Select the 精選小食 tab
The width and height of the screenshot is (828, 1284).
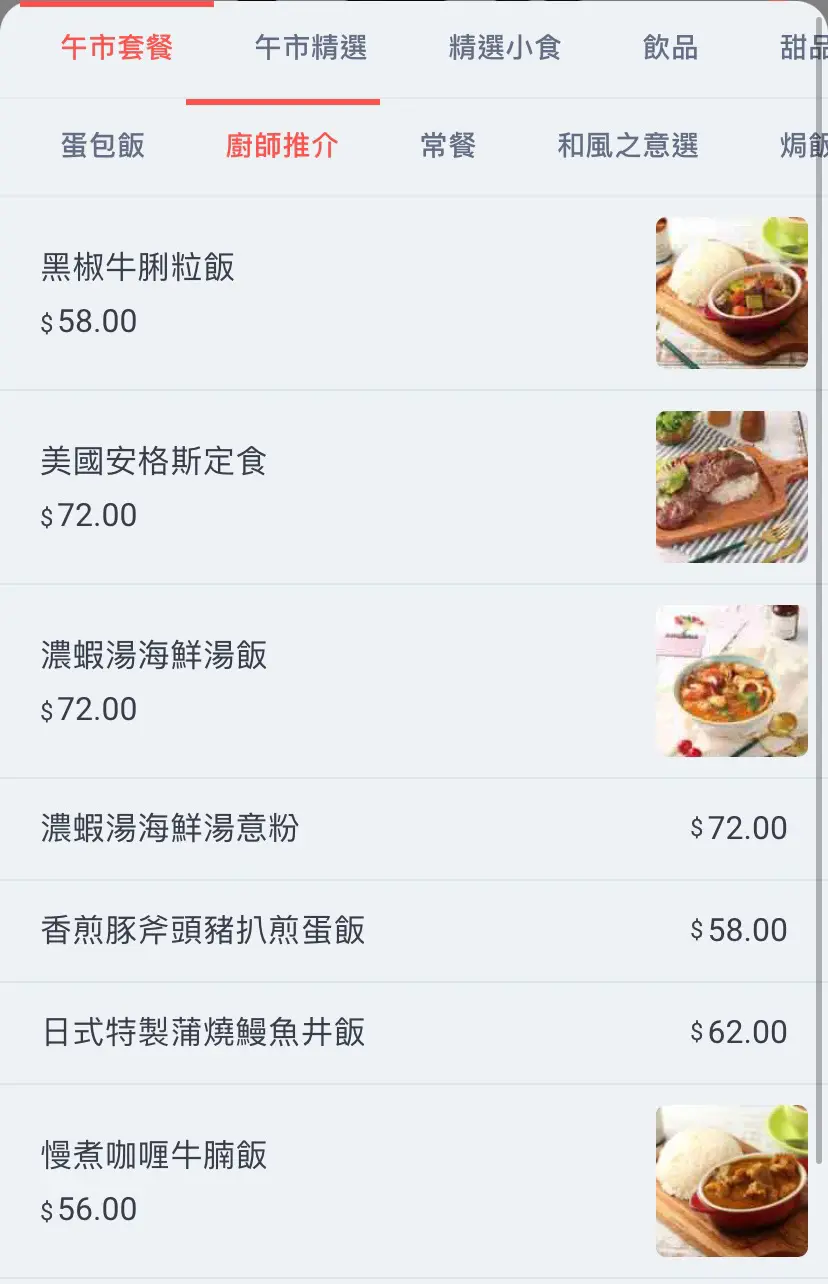[505, 48]
